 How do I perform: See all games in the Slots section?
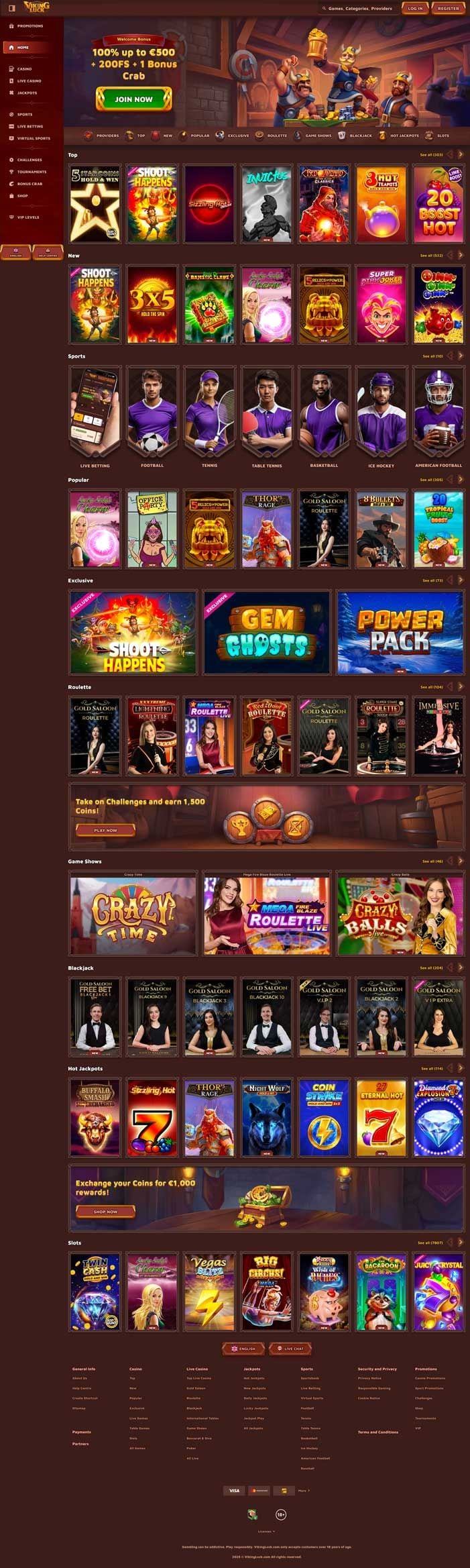[x=430, y=1243]
